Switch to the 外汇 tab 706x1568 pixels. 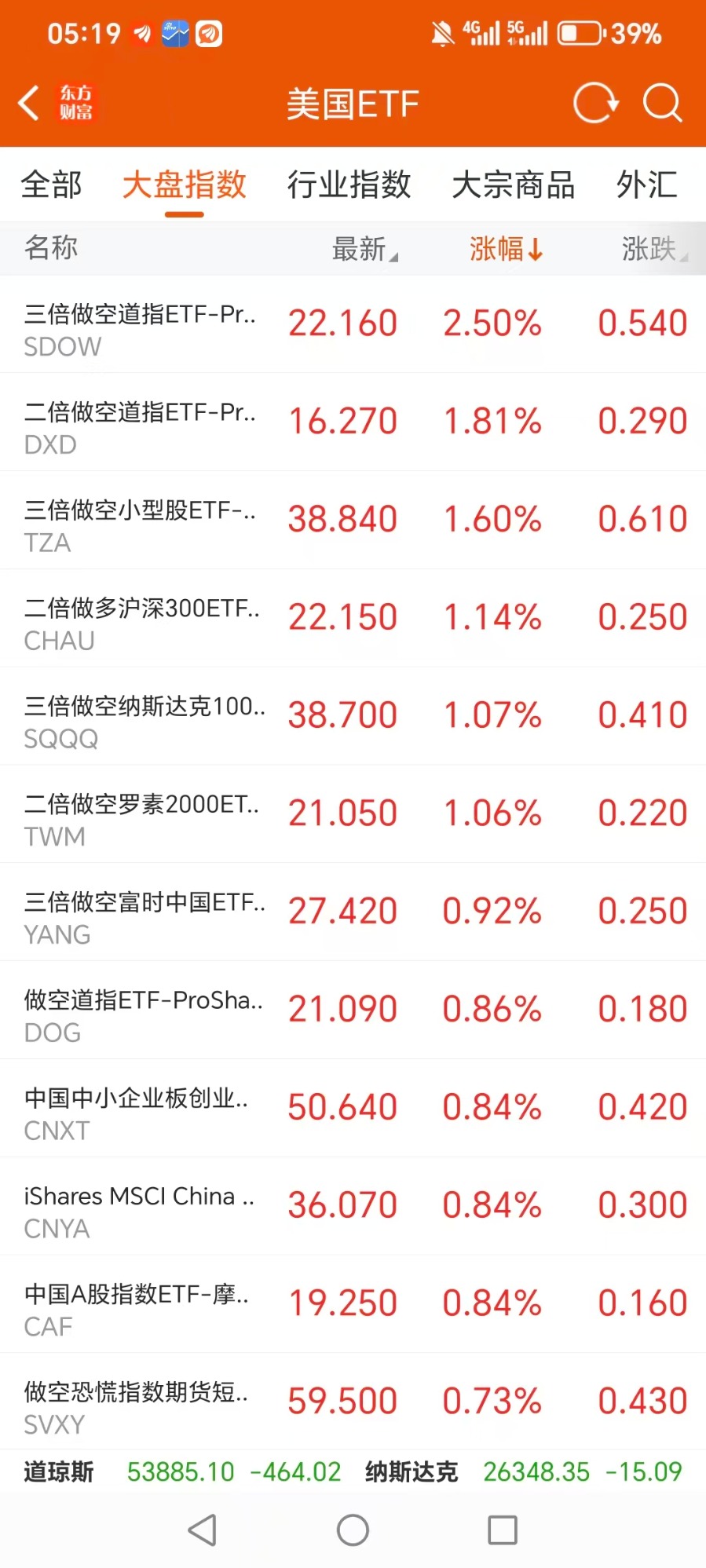(646, 185)
